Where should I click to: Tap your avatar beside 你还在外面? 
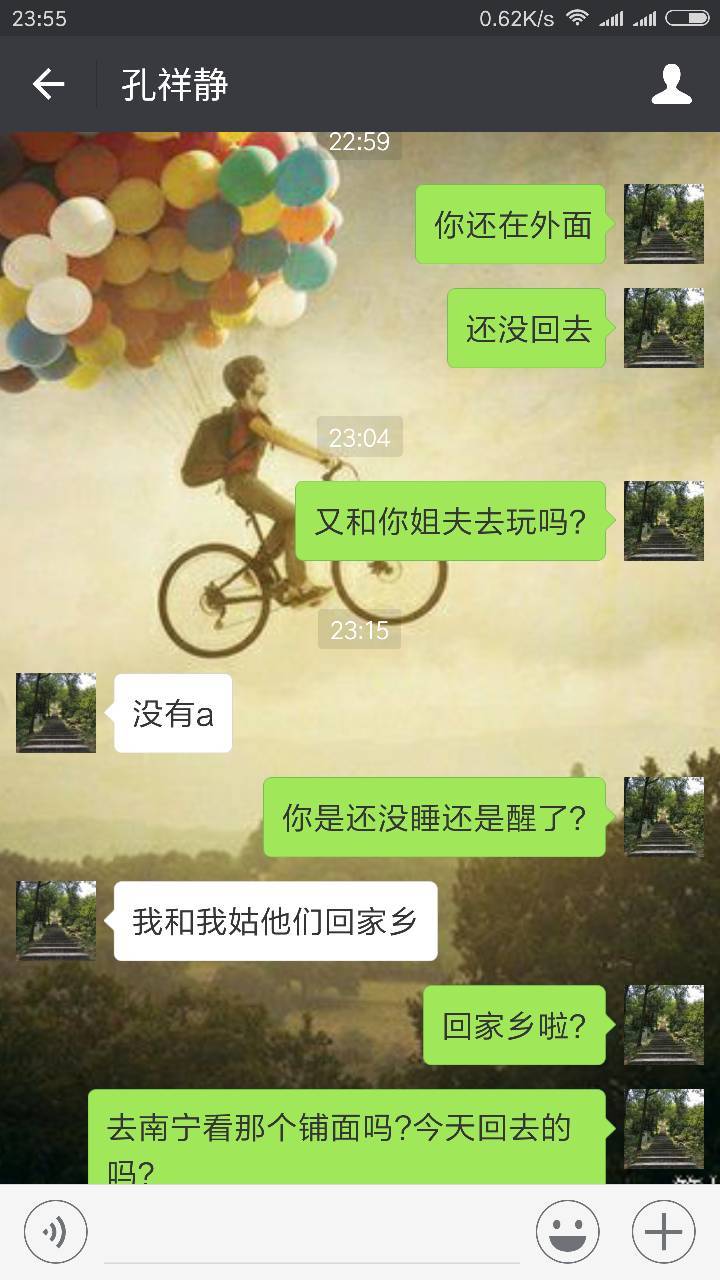664,224
